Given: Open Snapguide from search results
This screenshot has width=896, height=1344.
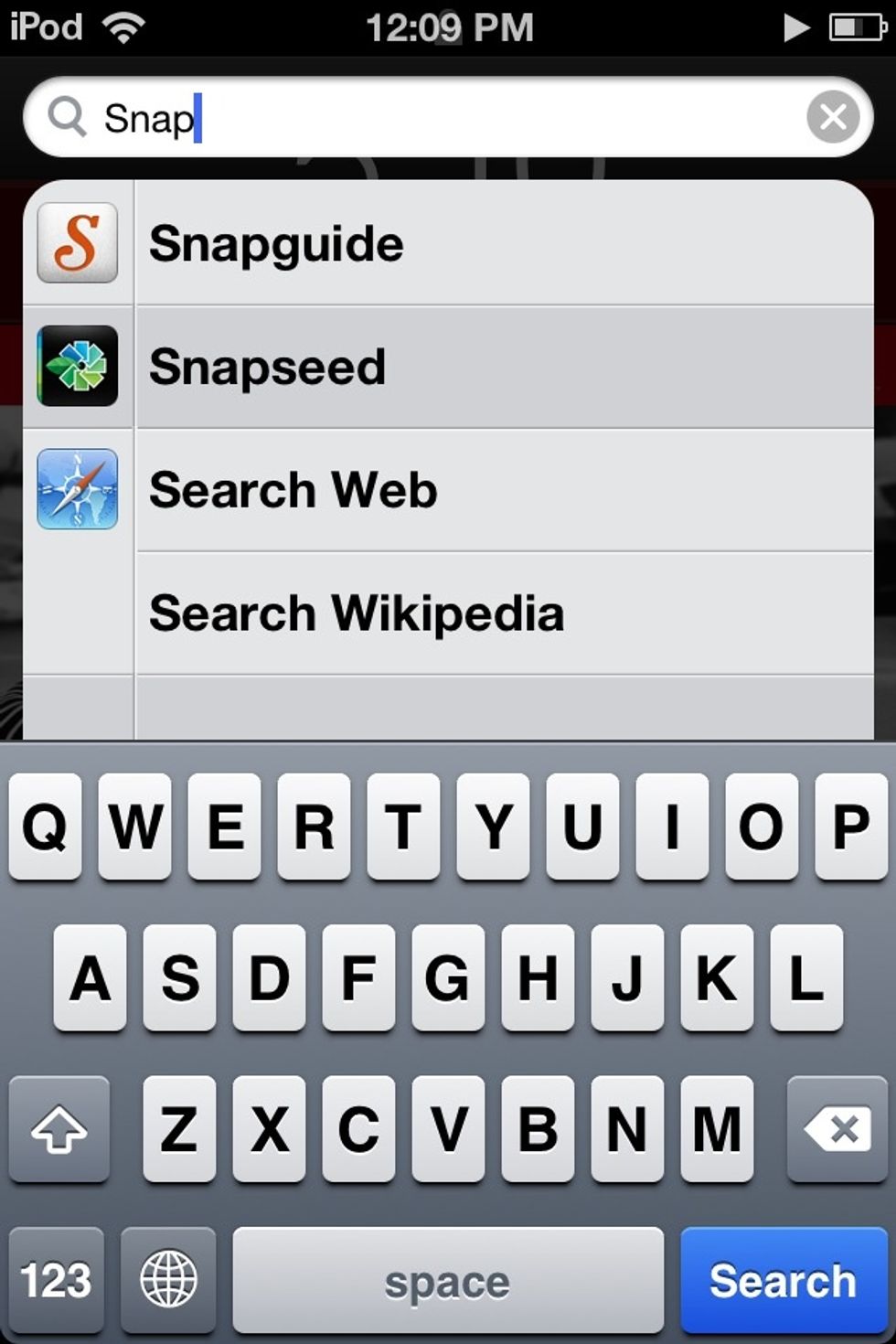Looking at the screenshot, I should click(448, 244).
